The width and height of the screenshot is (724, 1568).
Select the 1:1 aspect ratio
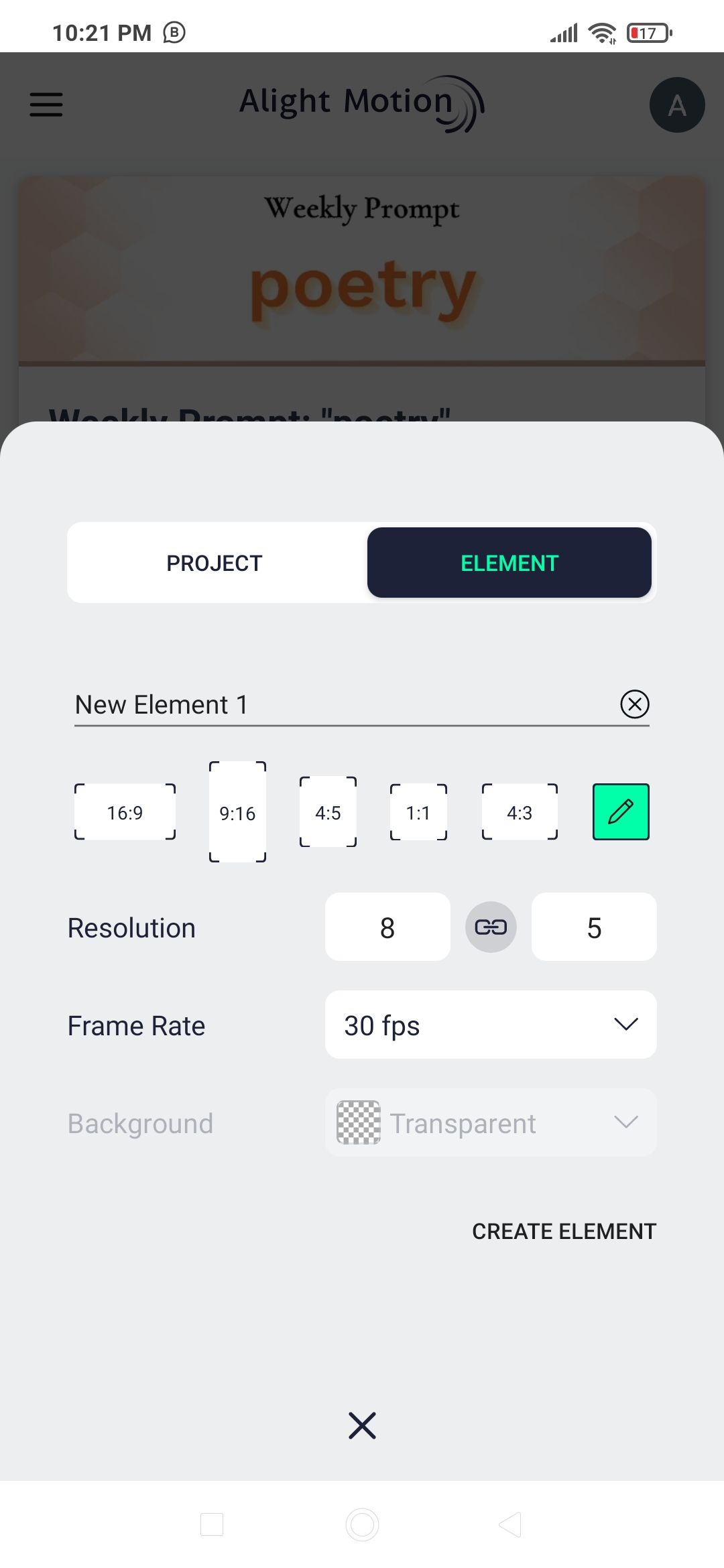tap(418, 812)
